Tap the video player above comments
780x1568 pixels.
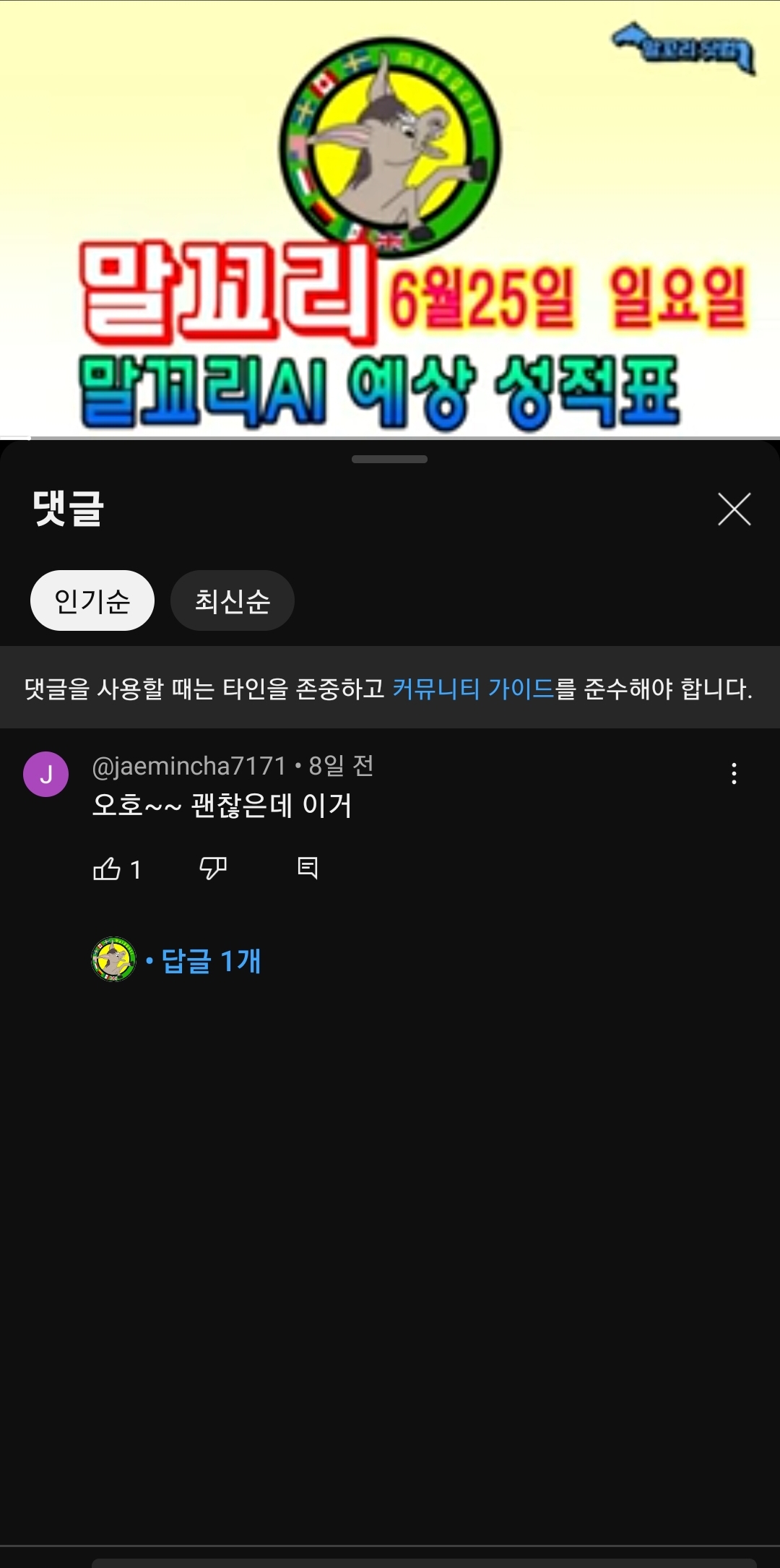[390, 217]
